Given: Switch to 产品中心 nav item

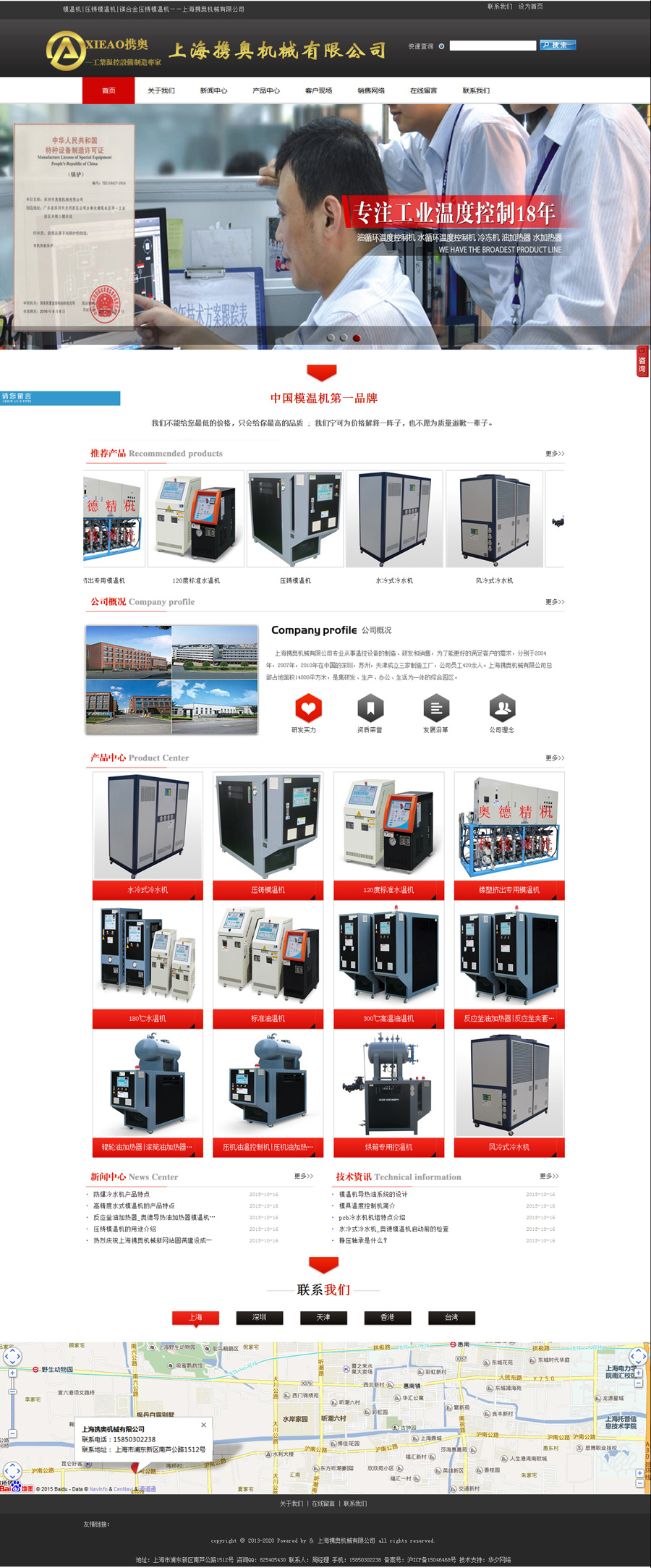Looking at the screenshot, I should (x=265, y=91).
